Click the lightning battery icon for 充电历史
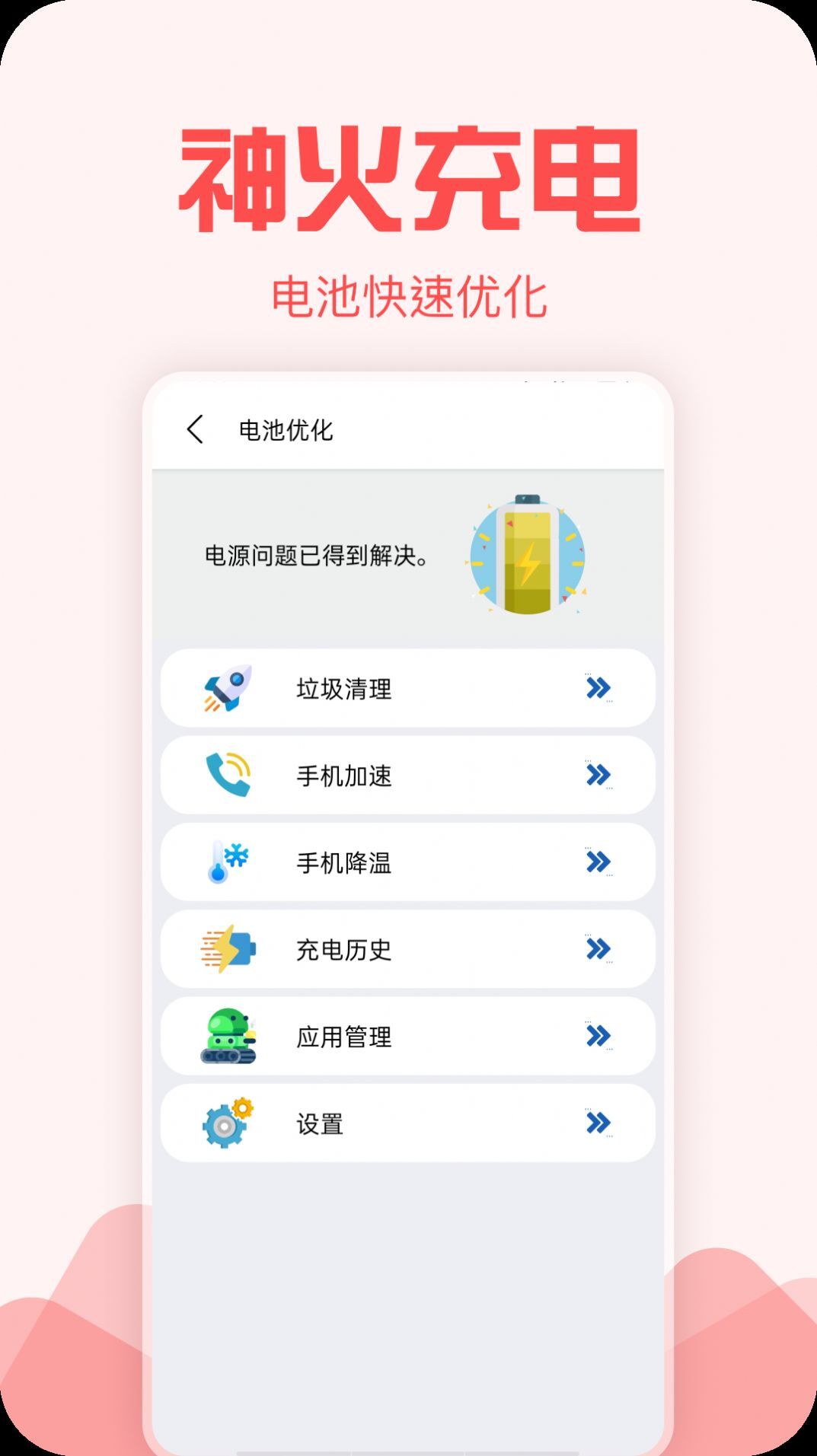The image size is (817, 1456). (227, 948)
